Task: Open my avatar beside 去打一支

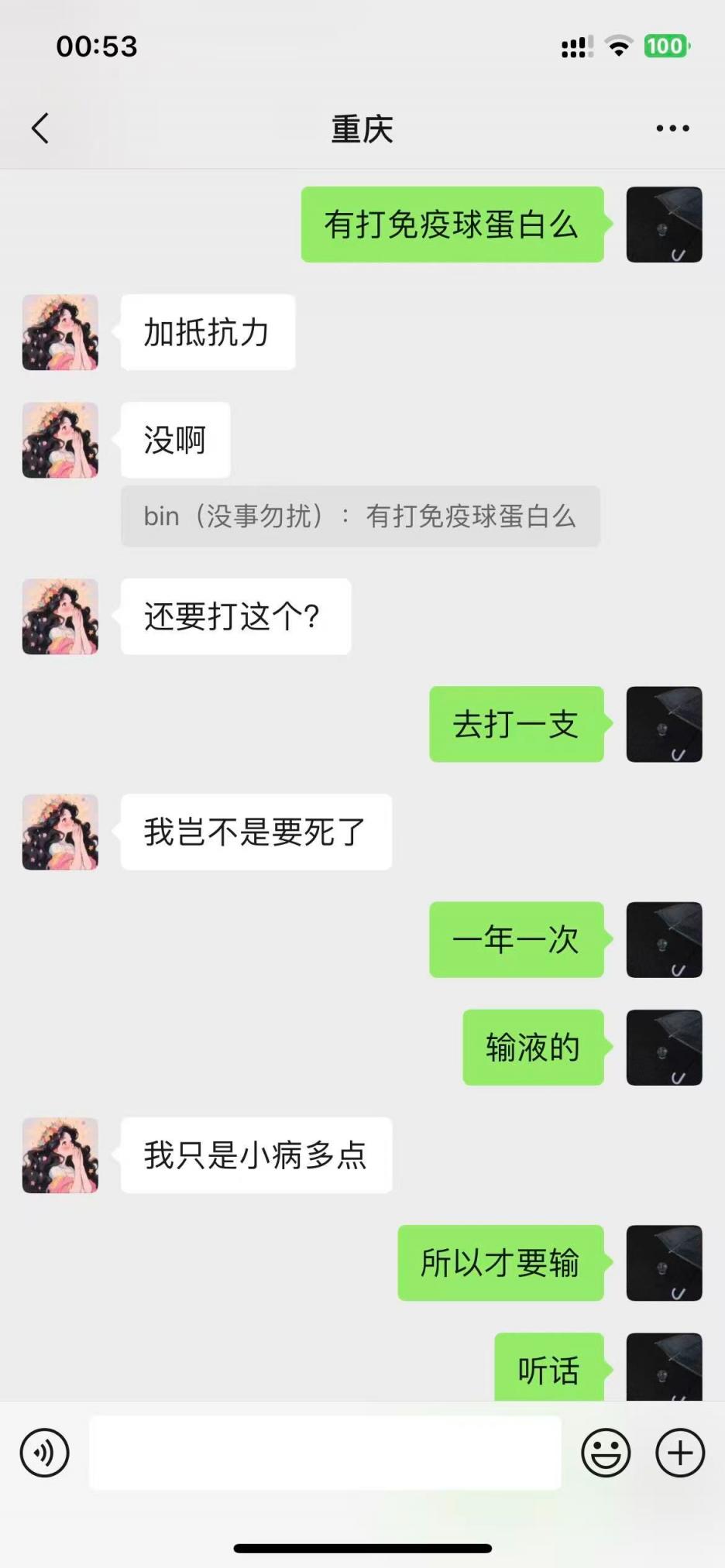Action: (664, 724)
